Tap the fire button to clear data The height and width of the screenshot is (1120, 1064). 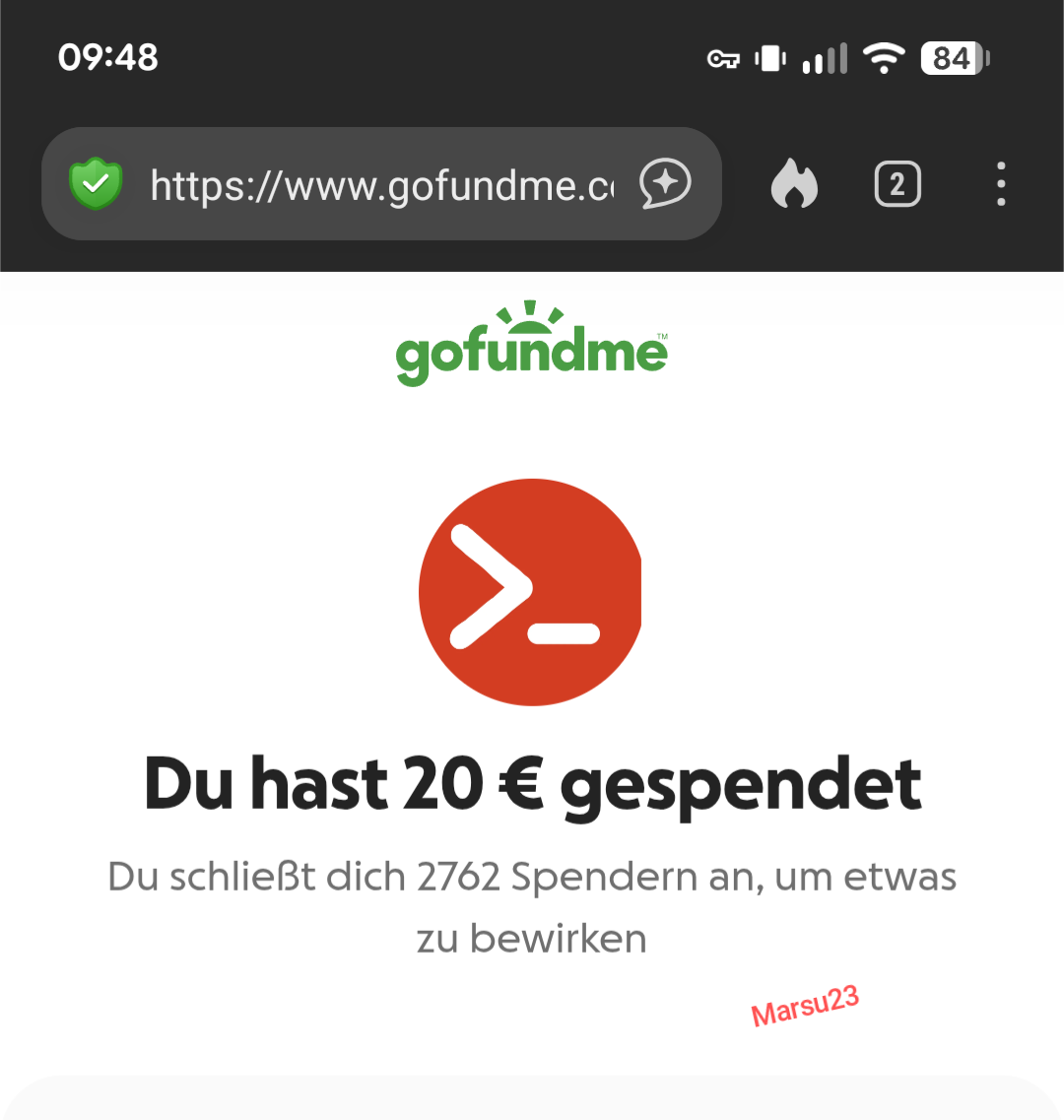[794, 184]
